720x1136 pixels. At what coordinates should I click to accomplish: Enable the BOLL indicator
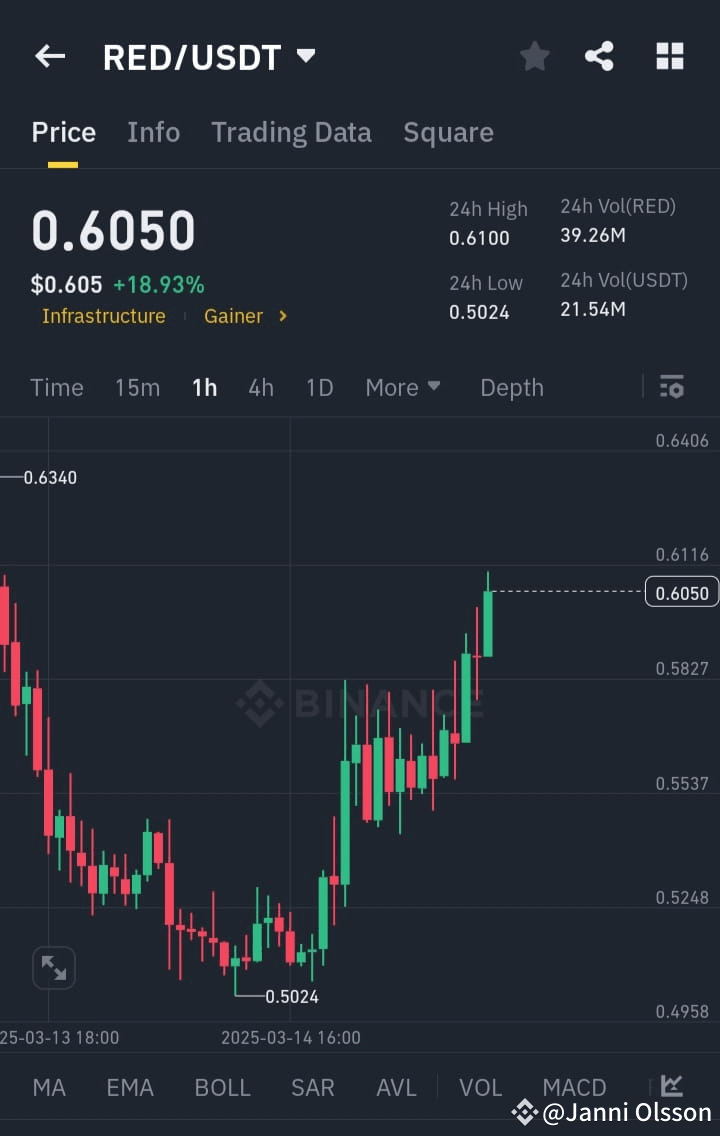click(x=222, y=1088)
